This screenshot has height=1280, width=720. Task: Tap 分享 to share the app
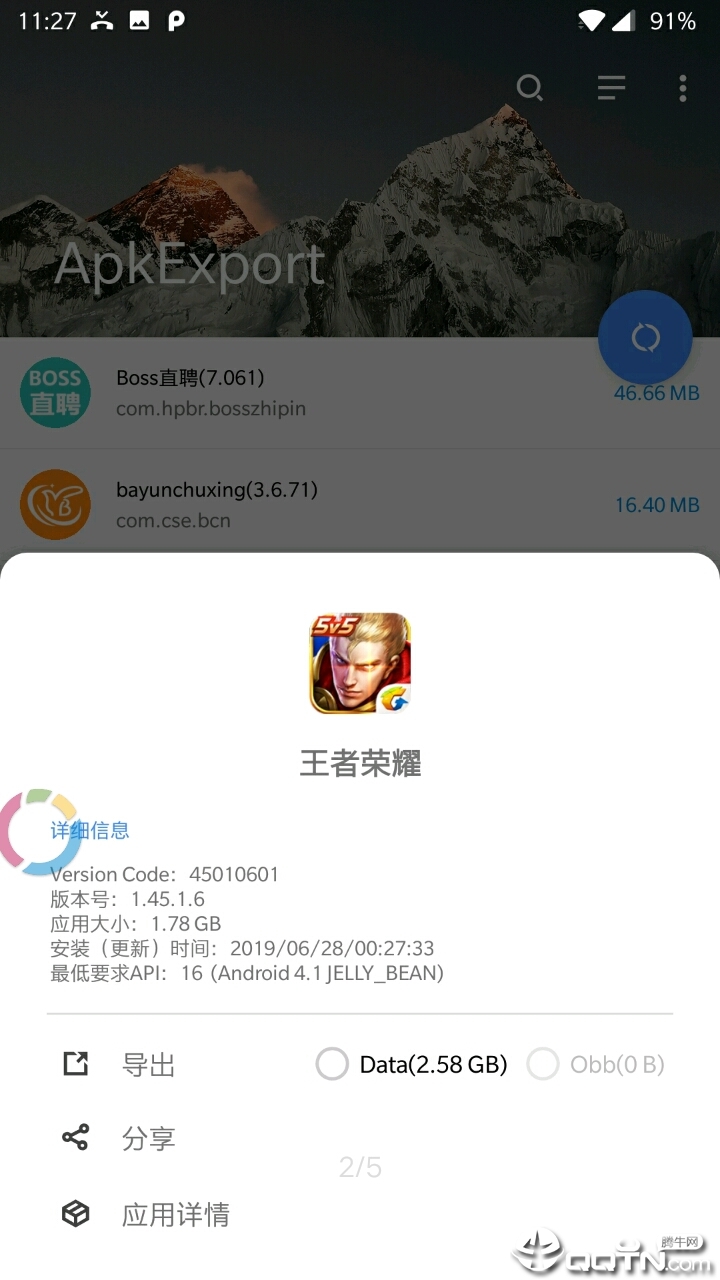[x=148, y=1138]
